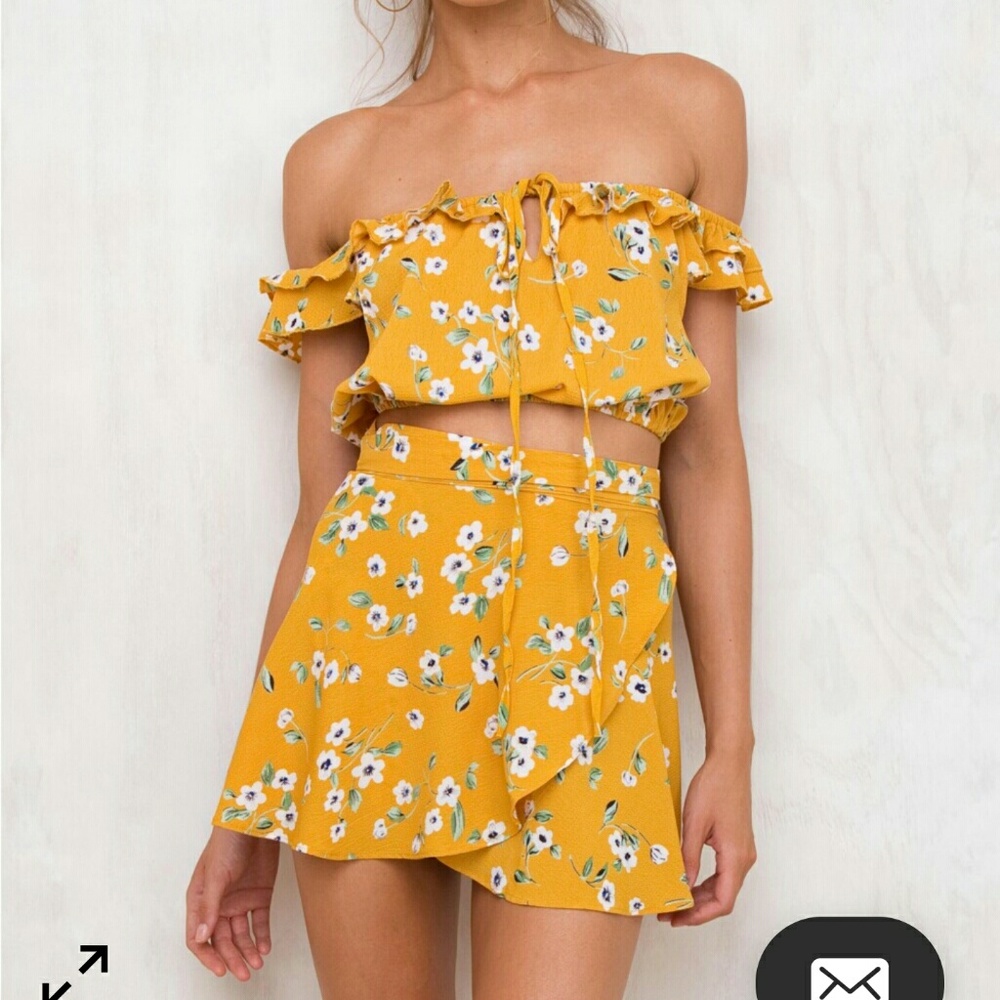The width and height of the screenshot is (1000, 1000).
Task: Message the seller with the envelope button
Action: (849, 972)
